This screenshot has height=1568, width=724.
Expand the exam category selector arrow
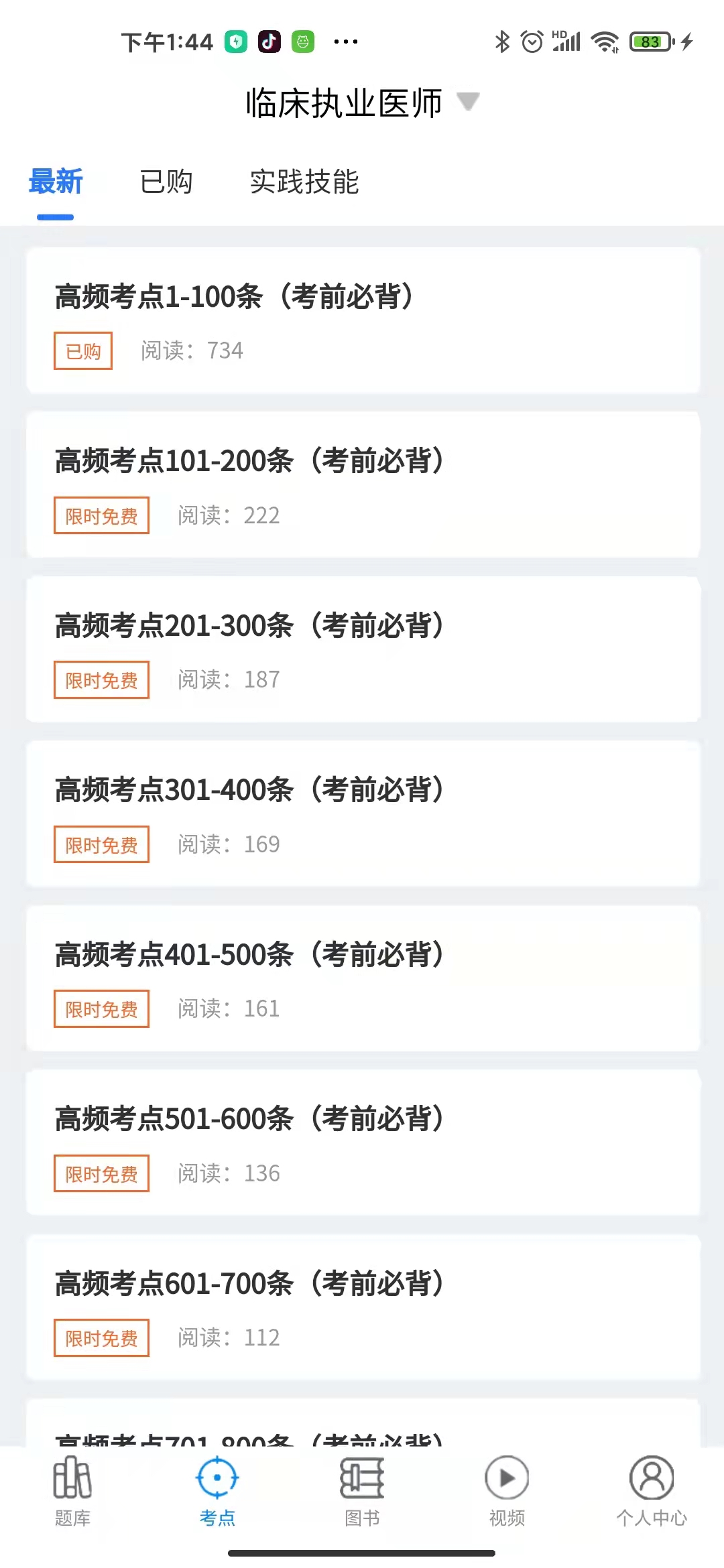(468, 102)
